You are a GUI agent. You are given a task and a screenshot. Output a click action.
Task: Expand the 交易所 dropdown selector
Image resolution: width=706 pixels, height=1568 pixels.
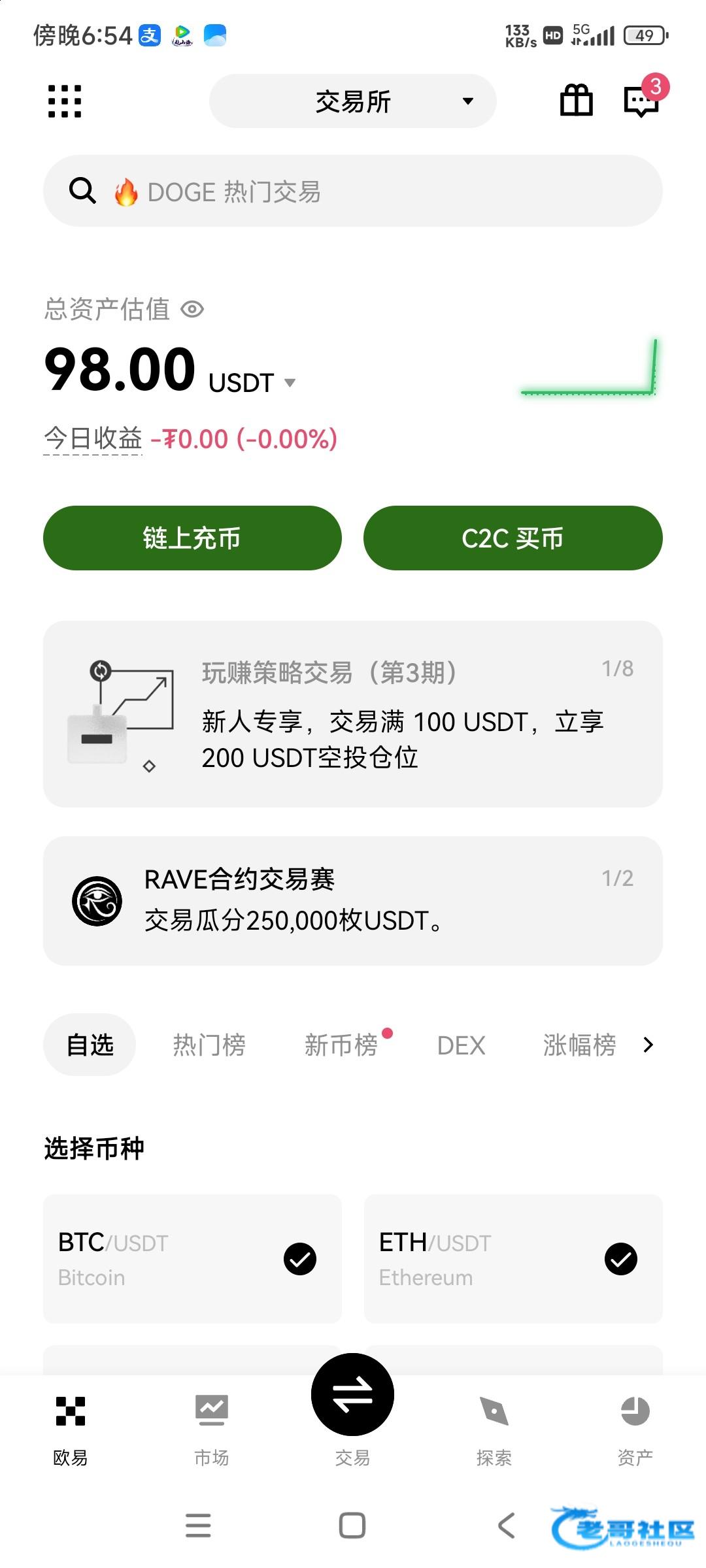click(353, 101)
